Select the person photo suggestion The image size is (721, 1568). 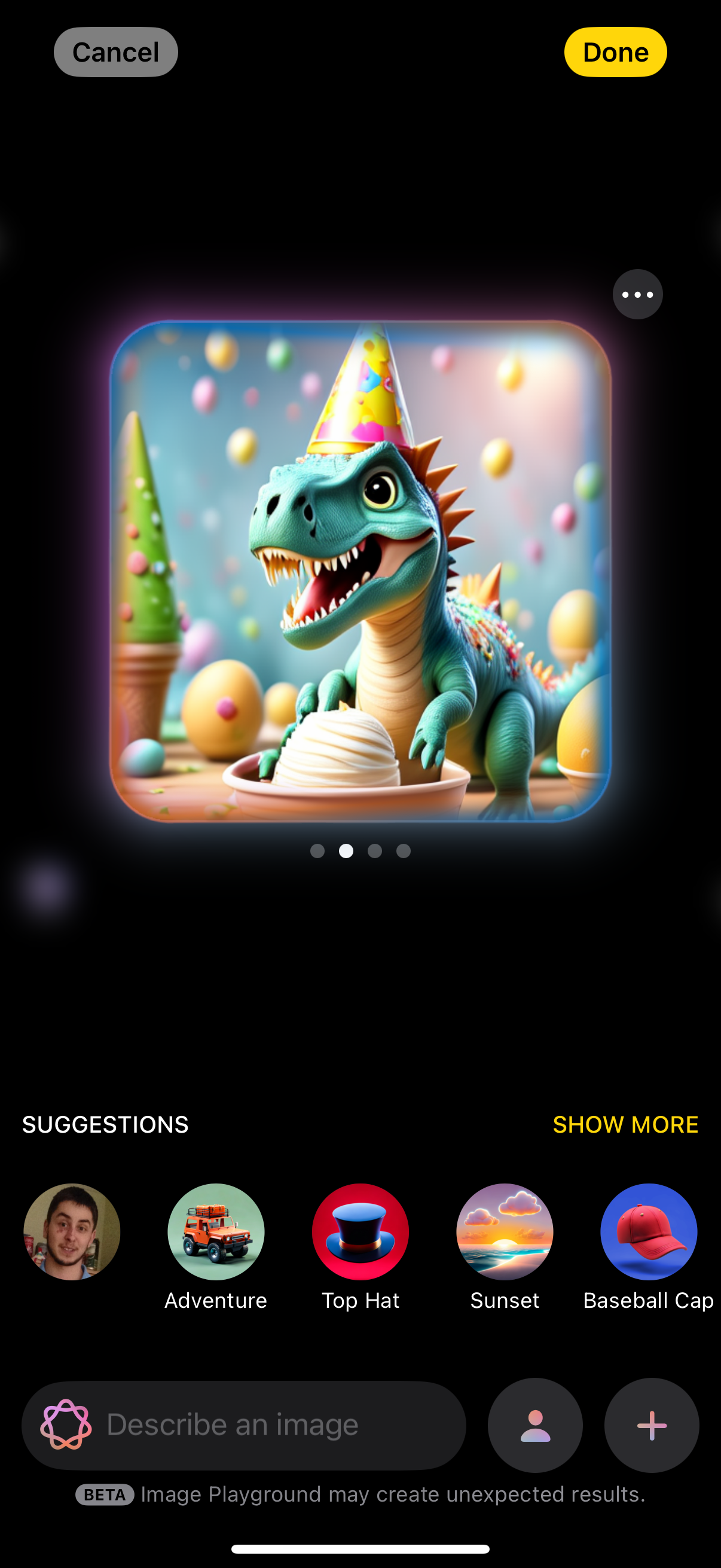(72, 1231)
